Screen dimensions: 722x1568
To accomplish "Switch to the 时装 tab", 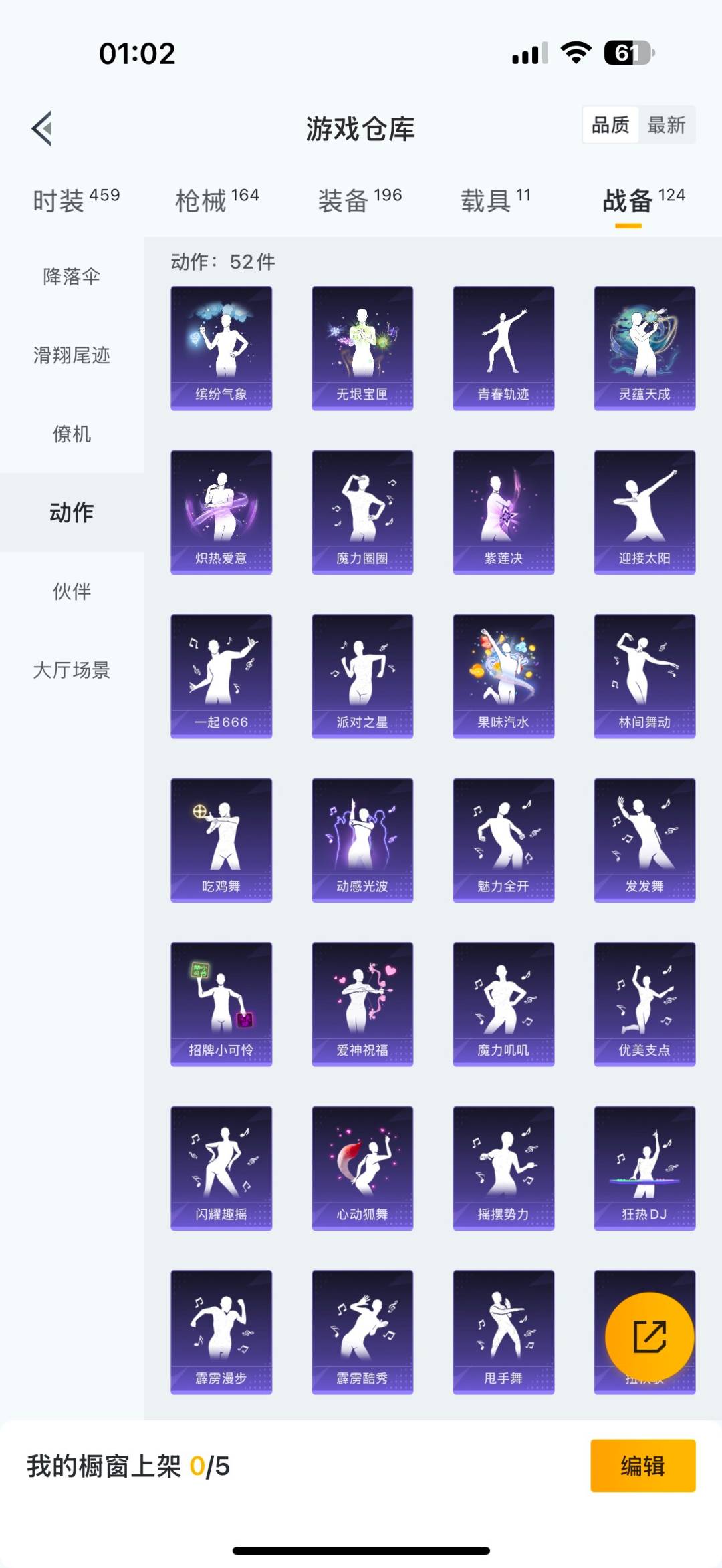I will coord(76,200).
